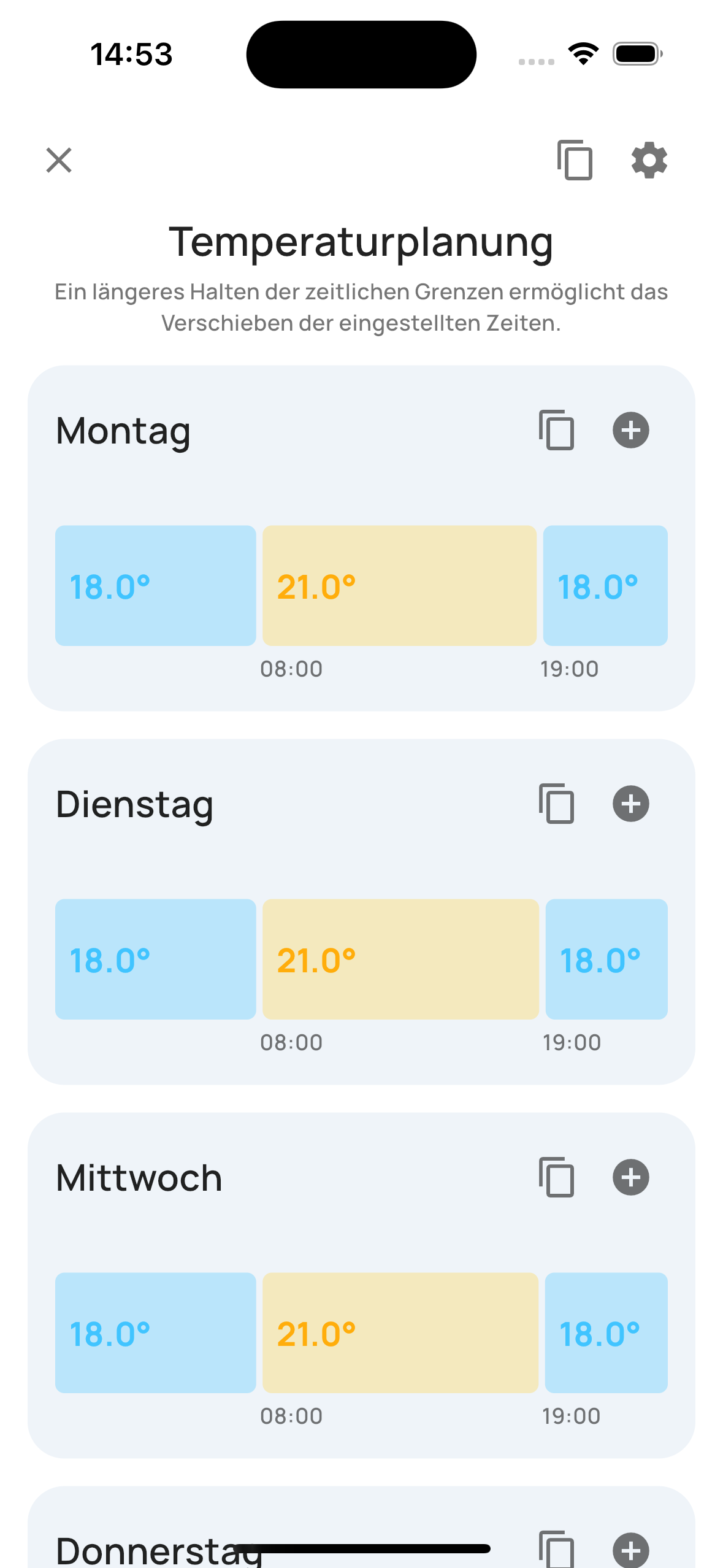The height and width of the screenshot is (1568, 723).
Task: Edit Dienstag's 21.0° block
Action: [x=400, y=959]
